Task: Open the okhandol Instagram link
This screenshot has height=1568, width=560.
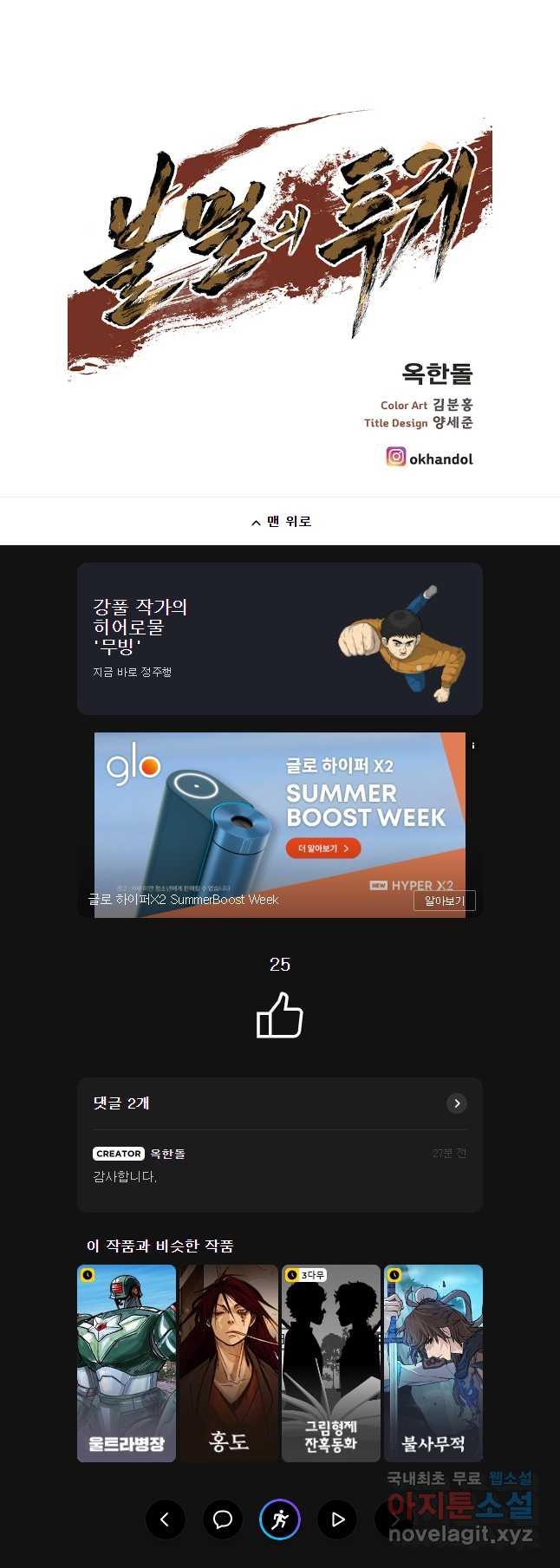Action: click(431, 458)
